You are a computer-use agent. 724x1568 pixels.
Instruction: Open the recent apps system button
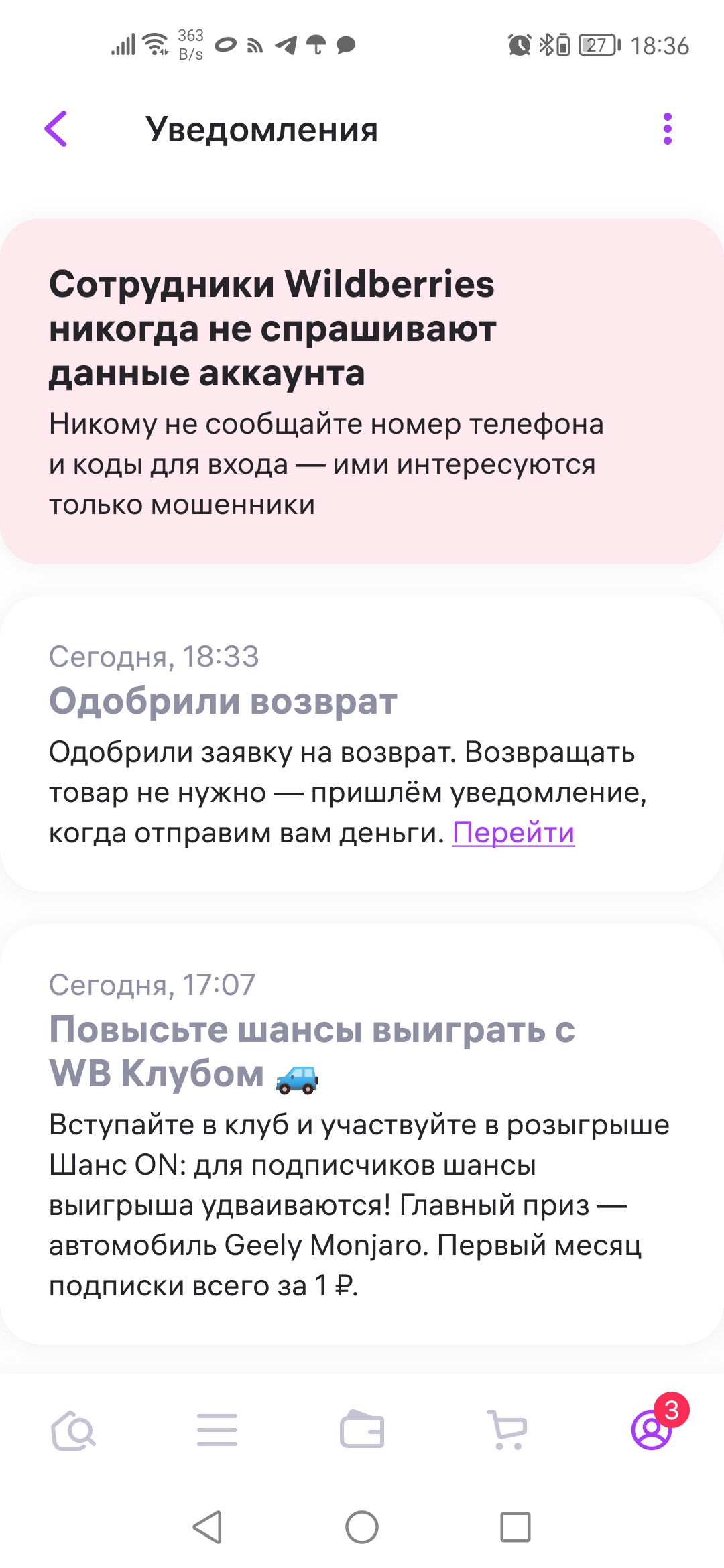coord(516,1527)
